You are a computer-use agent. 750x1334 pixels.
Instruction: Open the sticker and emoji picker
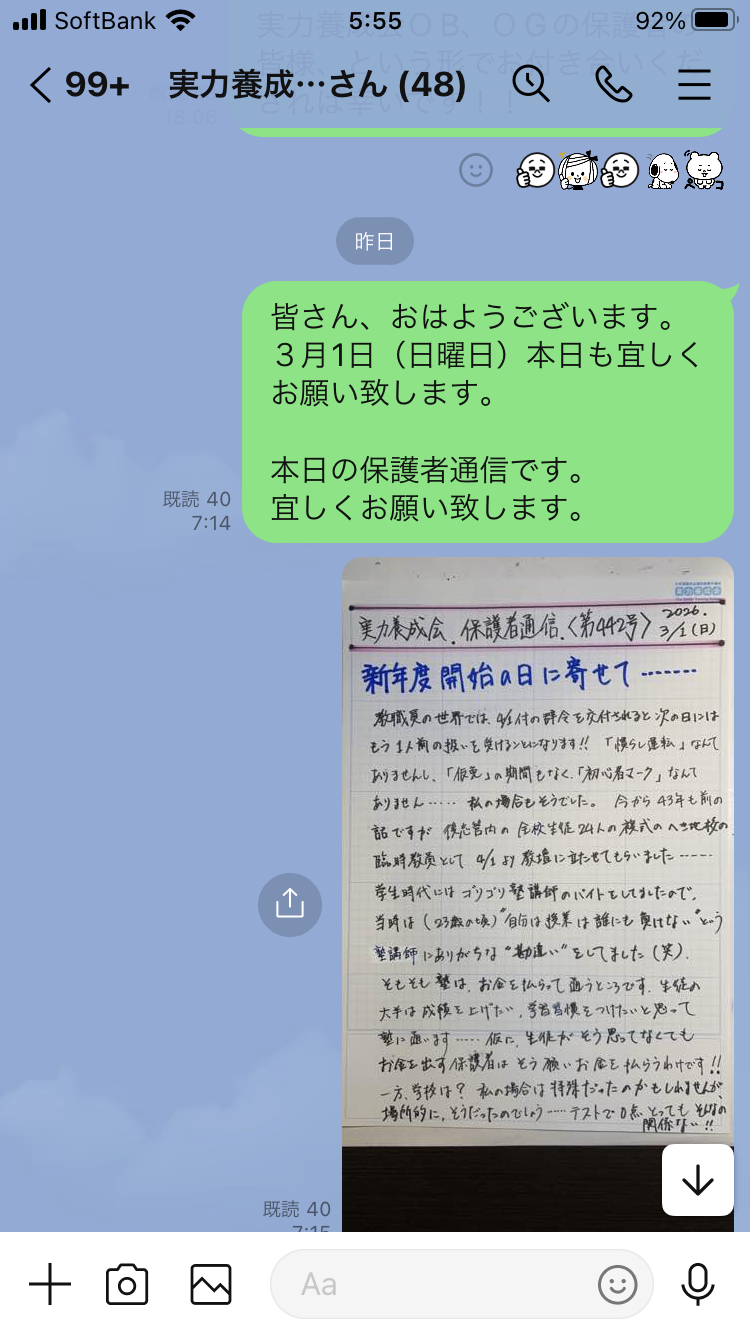(x=617, y=1284)
